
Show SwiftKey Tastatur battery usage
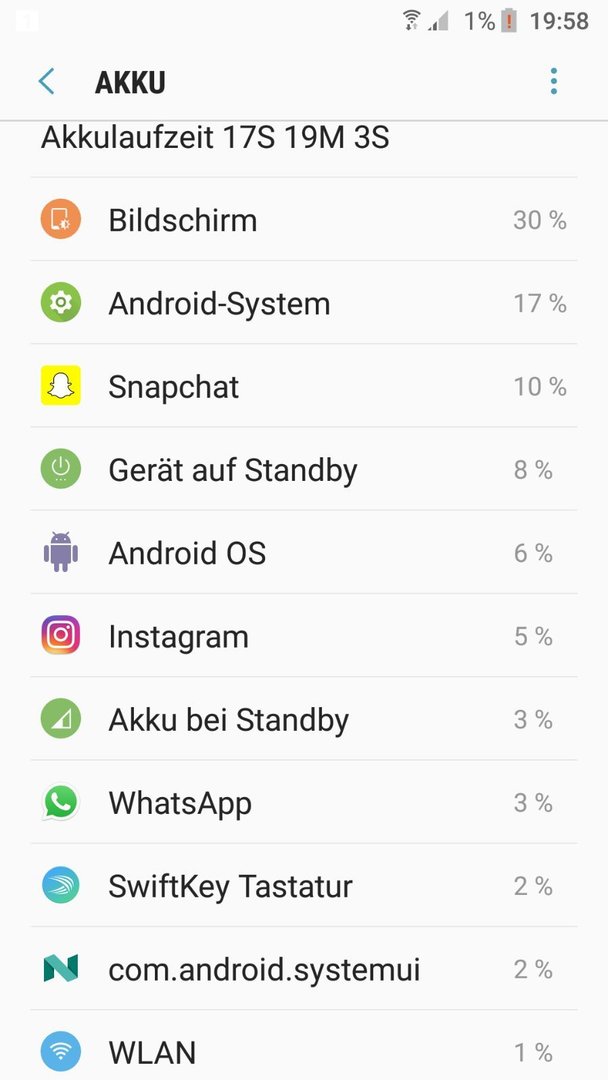point(304,886)
